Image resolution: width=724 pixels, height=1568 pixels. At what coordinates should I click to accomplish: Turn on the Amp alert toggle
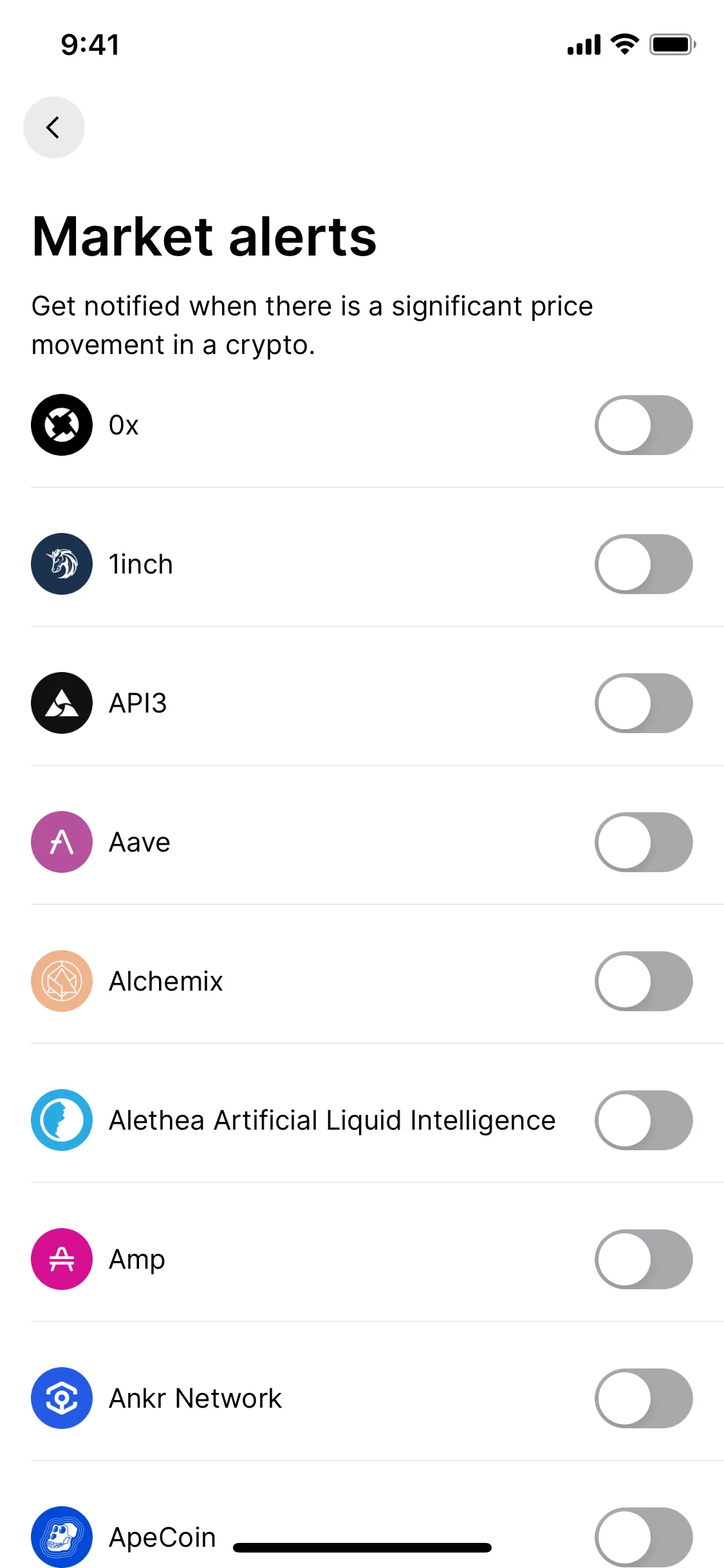tap(644, 1259)
